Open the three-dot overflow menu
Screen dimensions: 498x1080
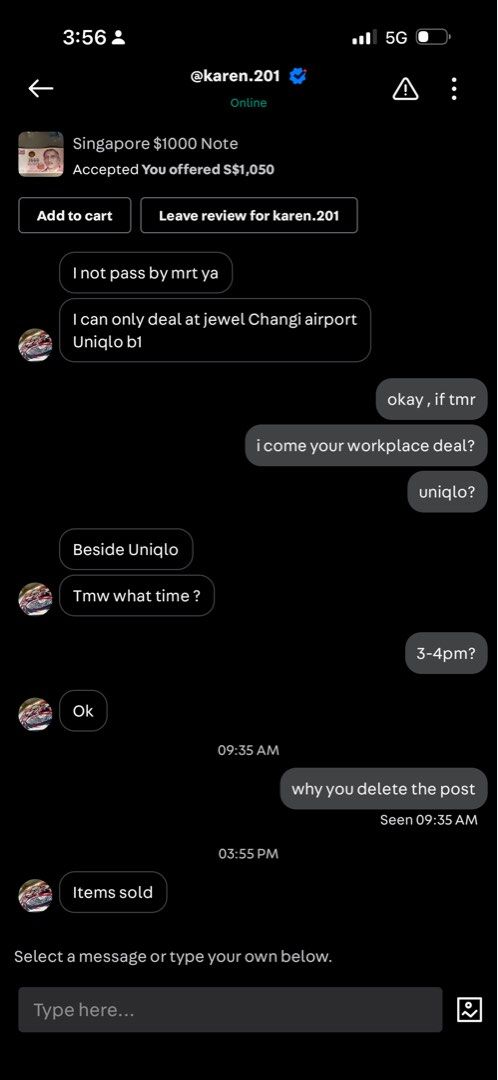pyautogui.click(x=454, y=88)
